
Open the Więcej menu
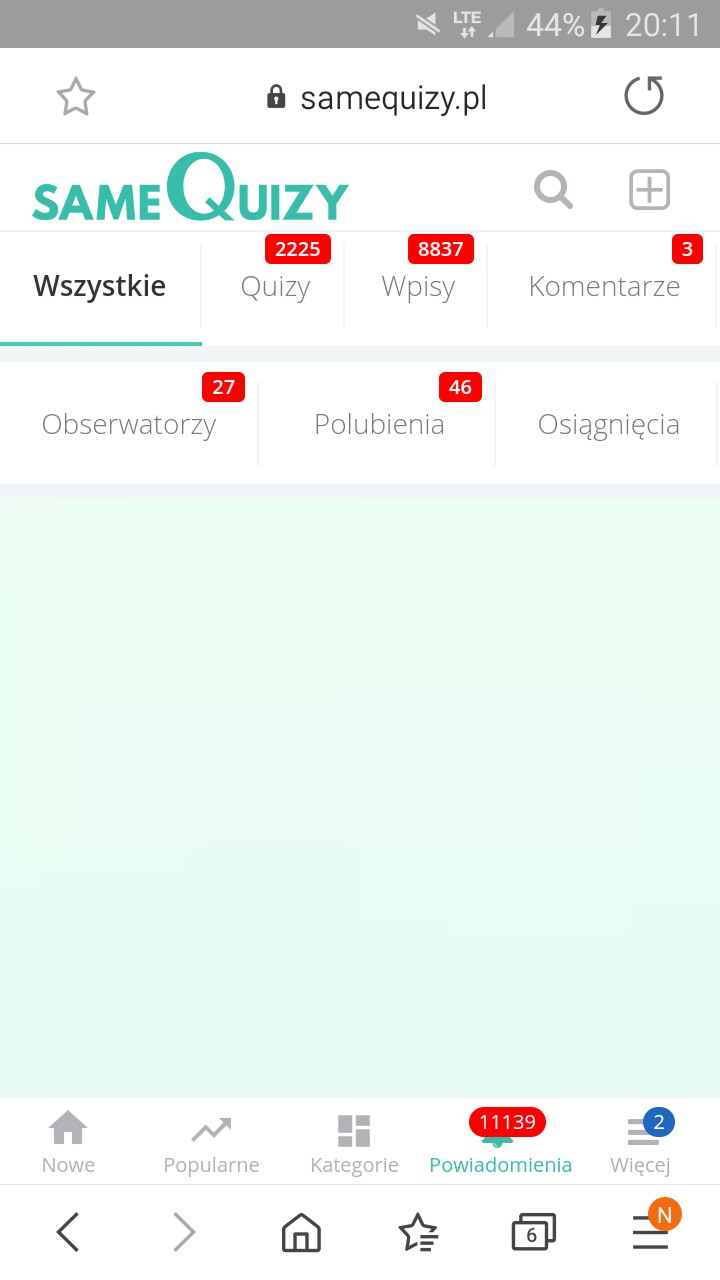(x=640, y=1143)
